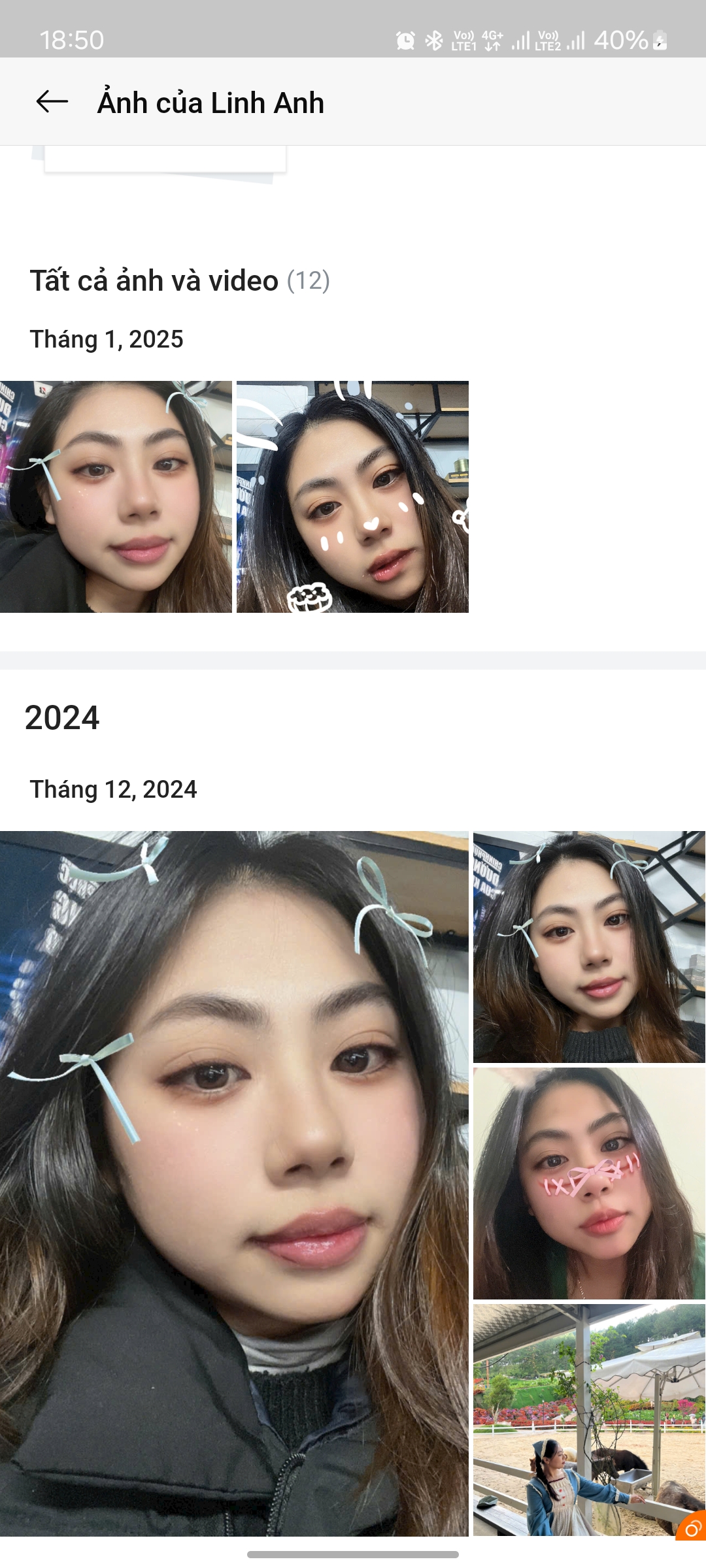The height and width of the screenshot is (1568, 706).
Task: Open the outdoor garden photo
Action: [x=589, y=1419]
